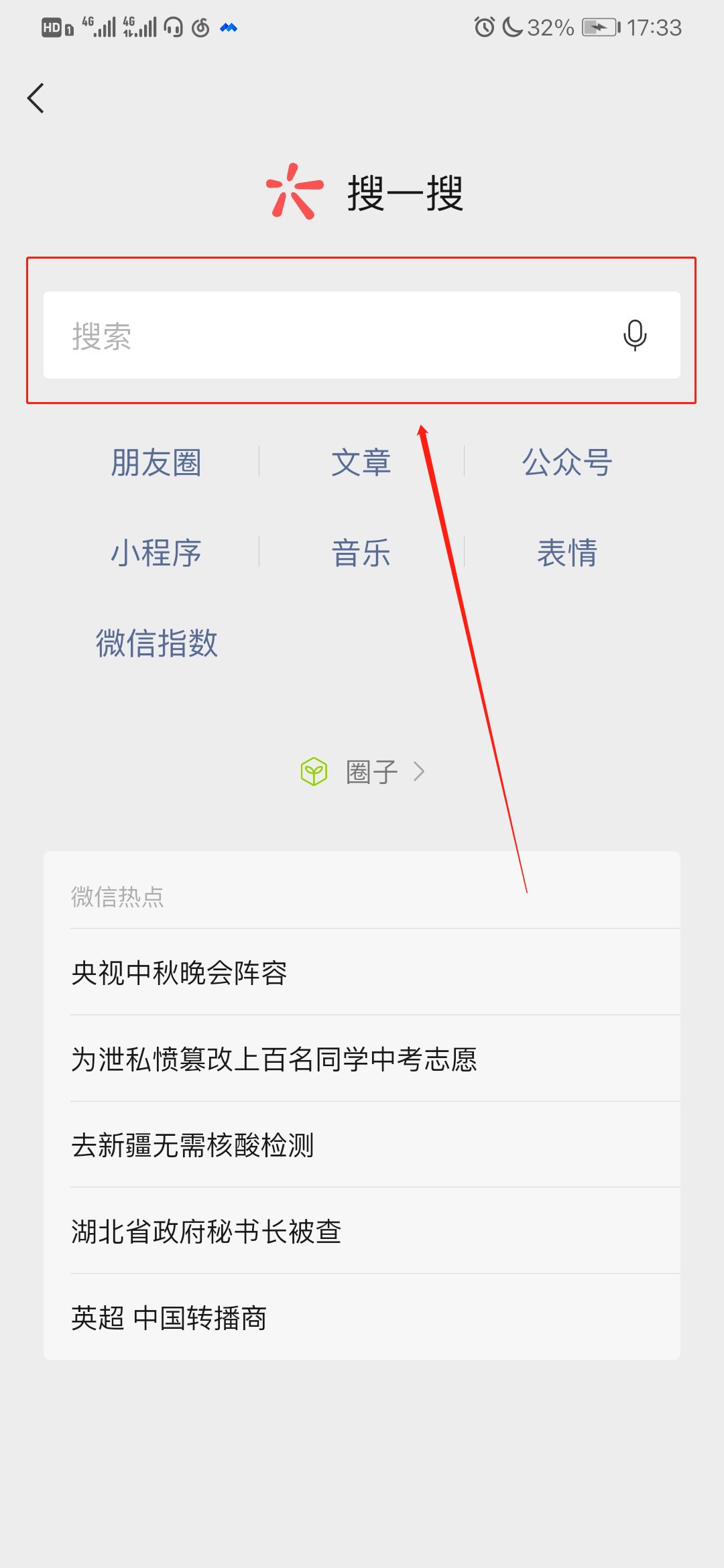Image resolution: width=724 pixels, height=1568 pixels.
Task: Tap the blue notification icon in status bar
Action: pyautogui.click(x=227, y=28)
